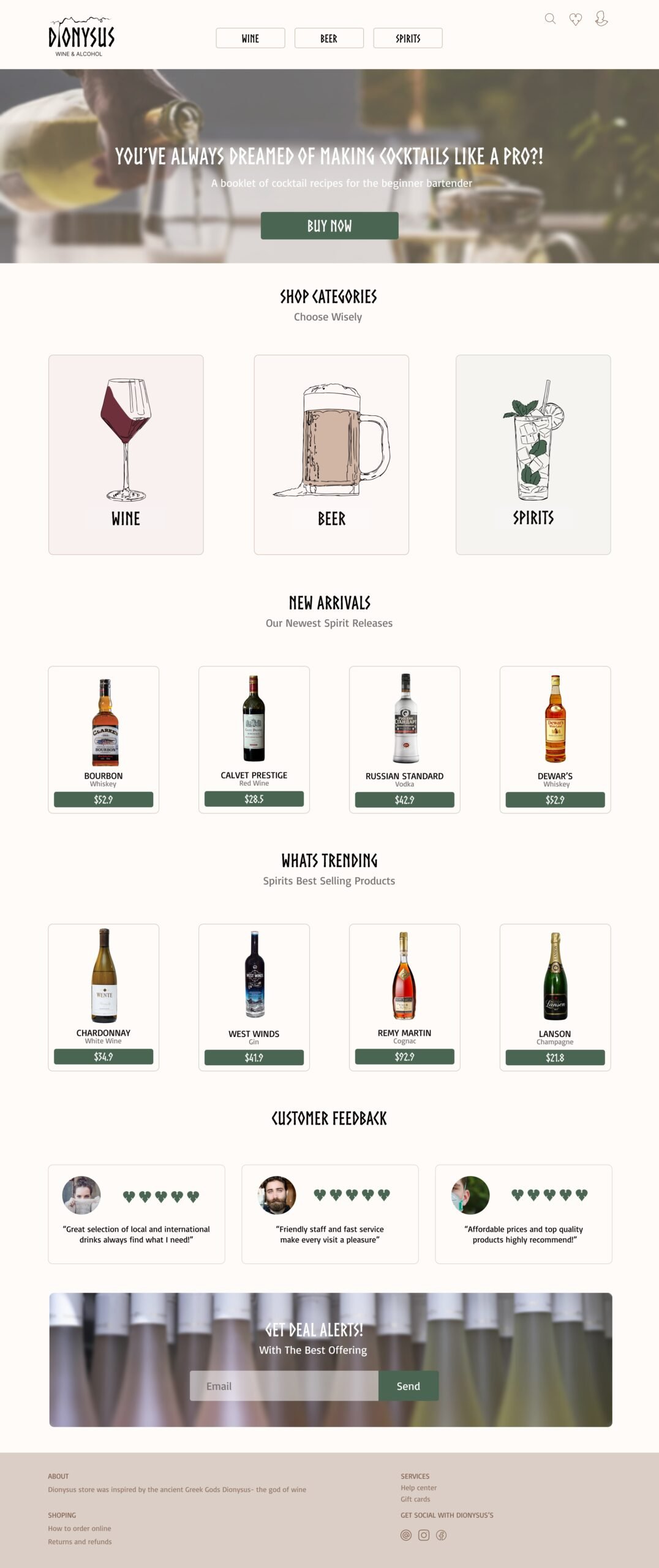Select the Beer navigation button
The width and height of the screenshot is (659, 1568).
pyautogui.click(x=329, y=38)
